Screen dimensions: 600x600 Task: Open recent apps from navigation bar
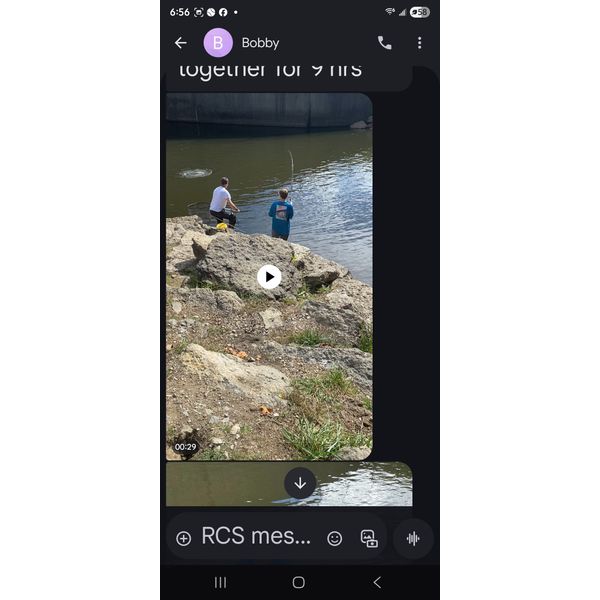pyautogui.click(x=220, y=582)
